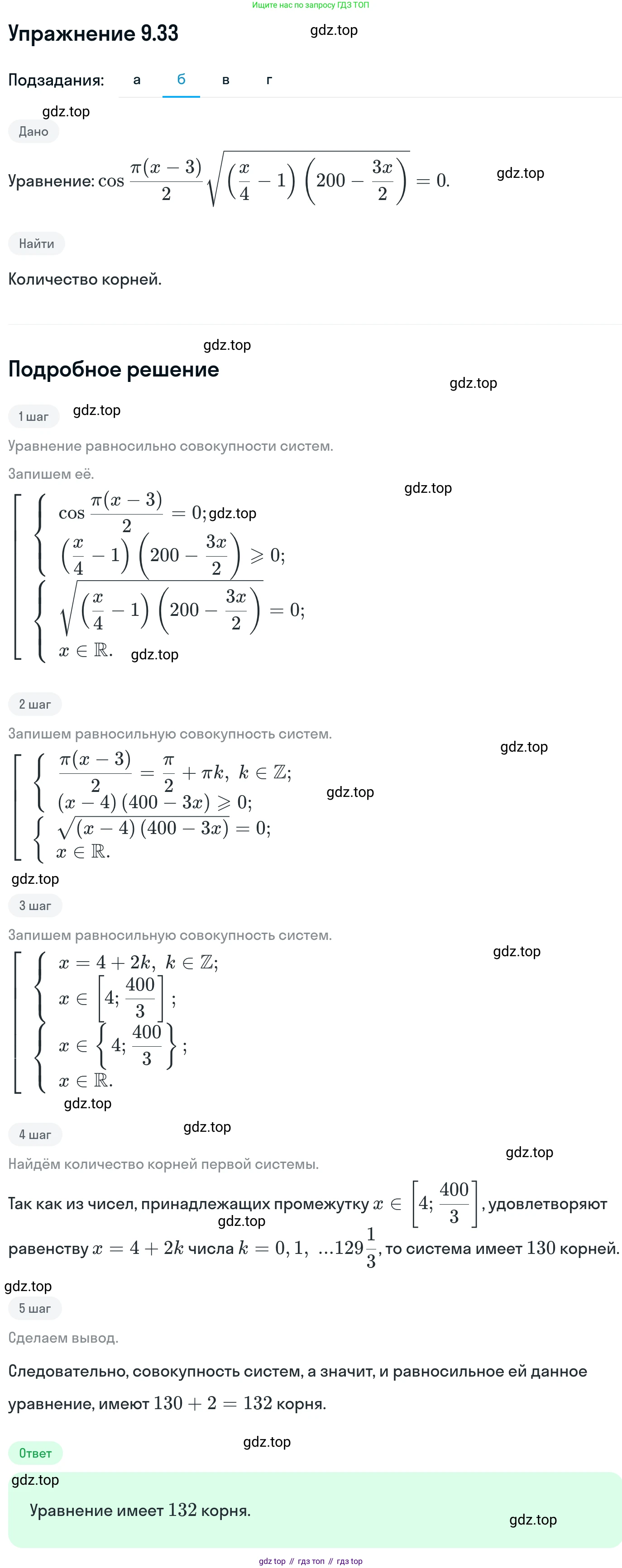Select subtask tab «б»
622x1568 pixels.
coord(181,80)
